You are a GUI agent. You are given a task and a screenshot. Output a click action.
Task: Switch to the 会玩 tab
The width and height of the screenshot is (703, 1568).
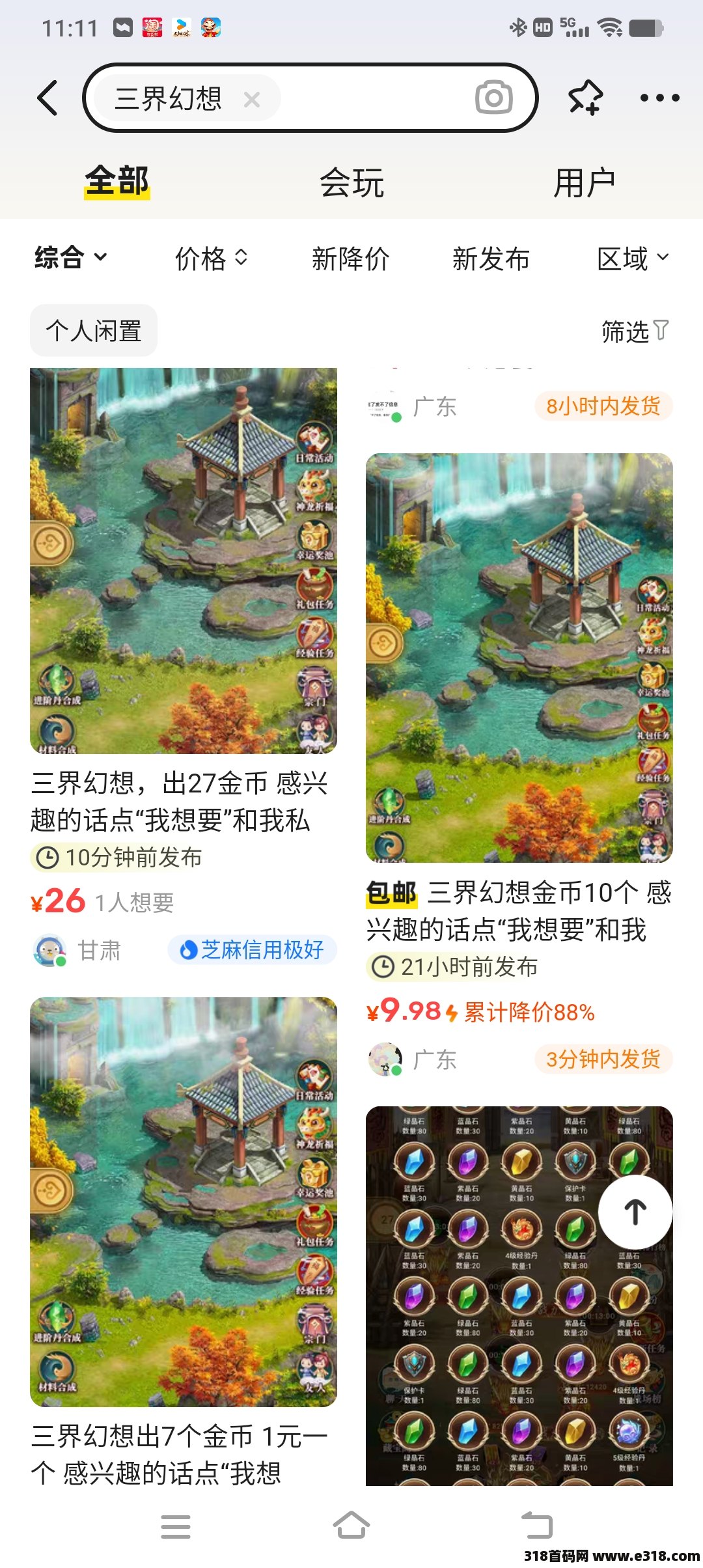click(x=351, y=182)
